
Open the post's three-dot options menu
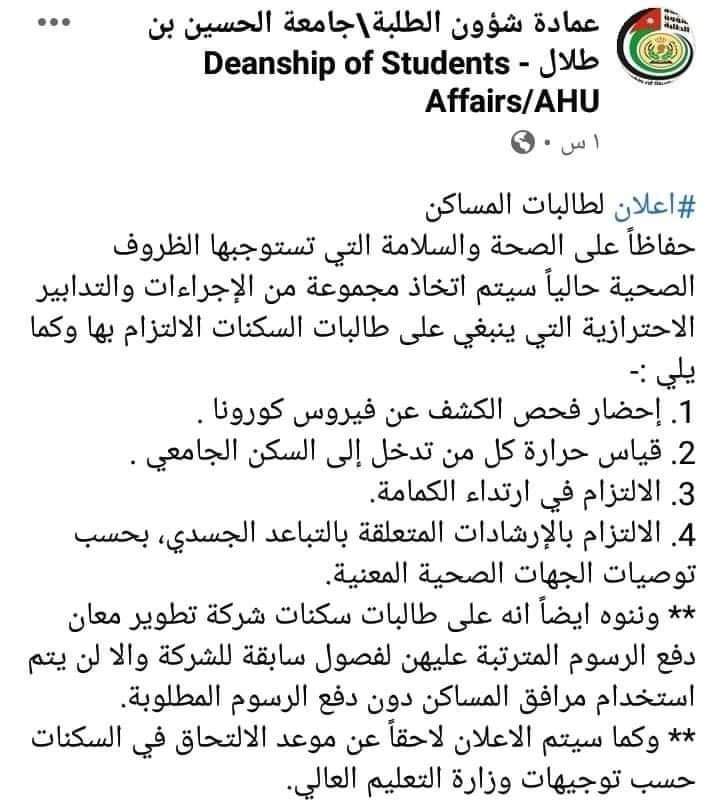pyautogui.click(x=53, y=23)
